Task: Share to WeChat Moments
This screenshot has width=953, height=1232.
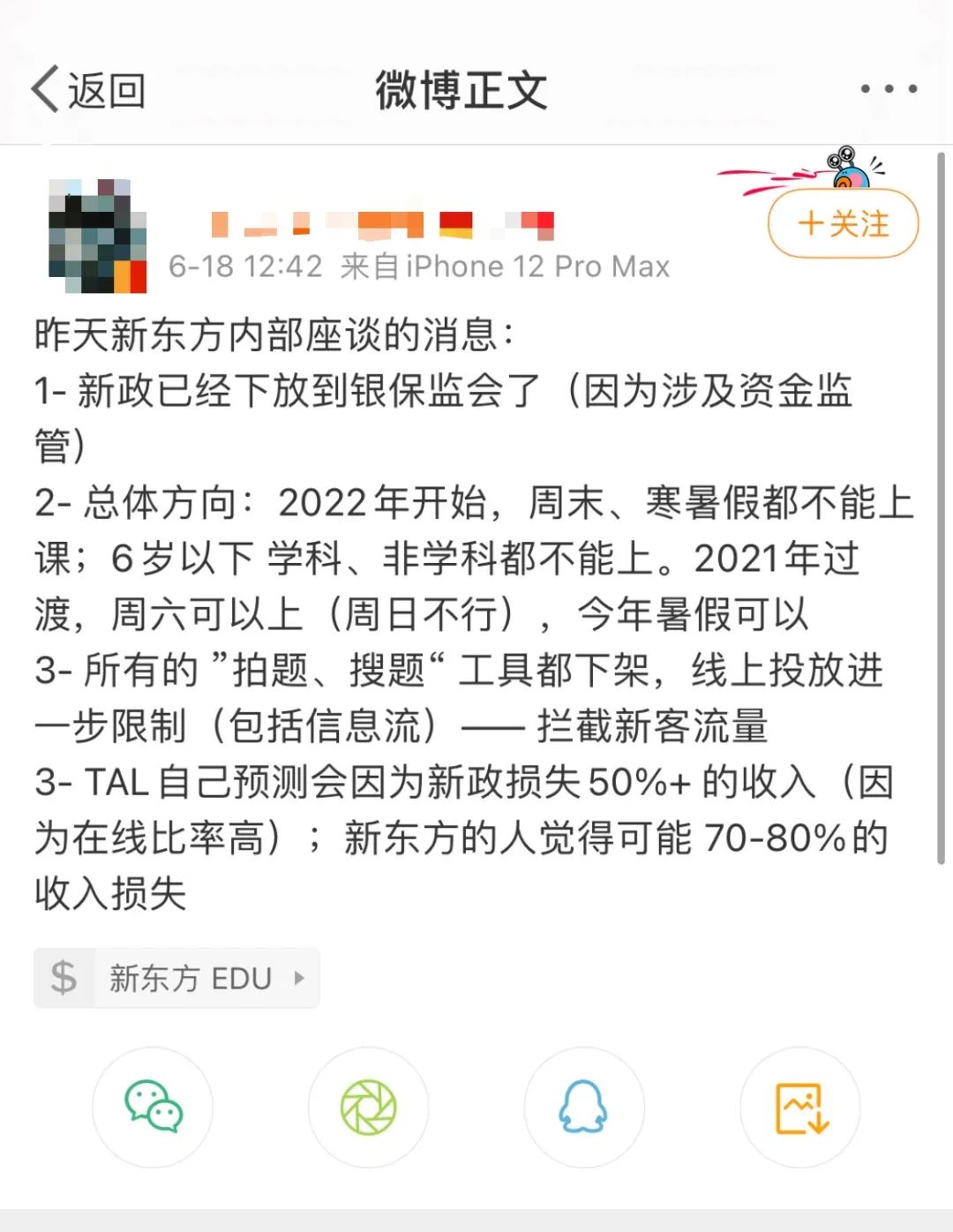Action: tap(369, 1108)
